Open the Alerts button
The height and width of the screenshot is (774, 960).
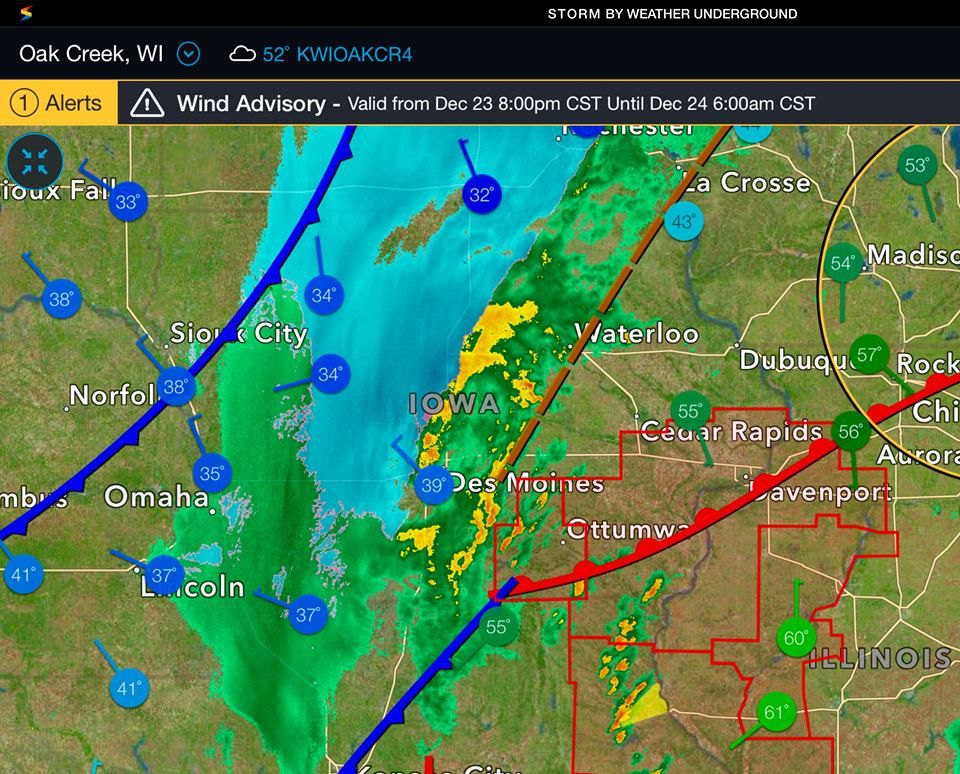[x=59, y=103]
